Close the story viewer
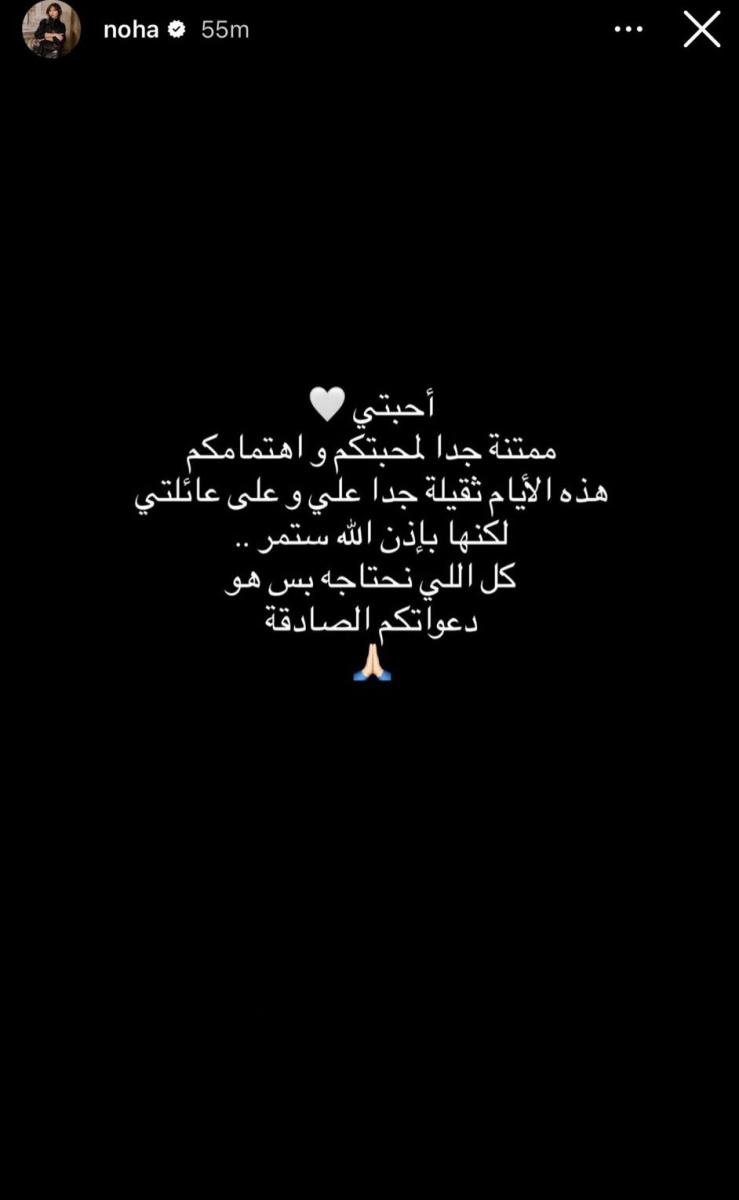The width and height of the screenshot is (739, 1200). (701, 30)
